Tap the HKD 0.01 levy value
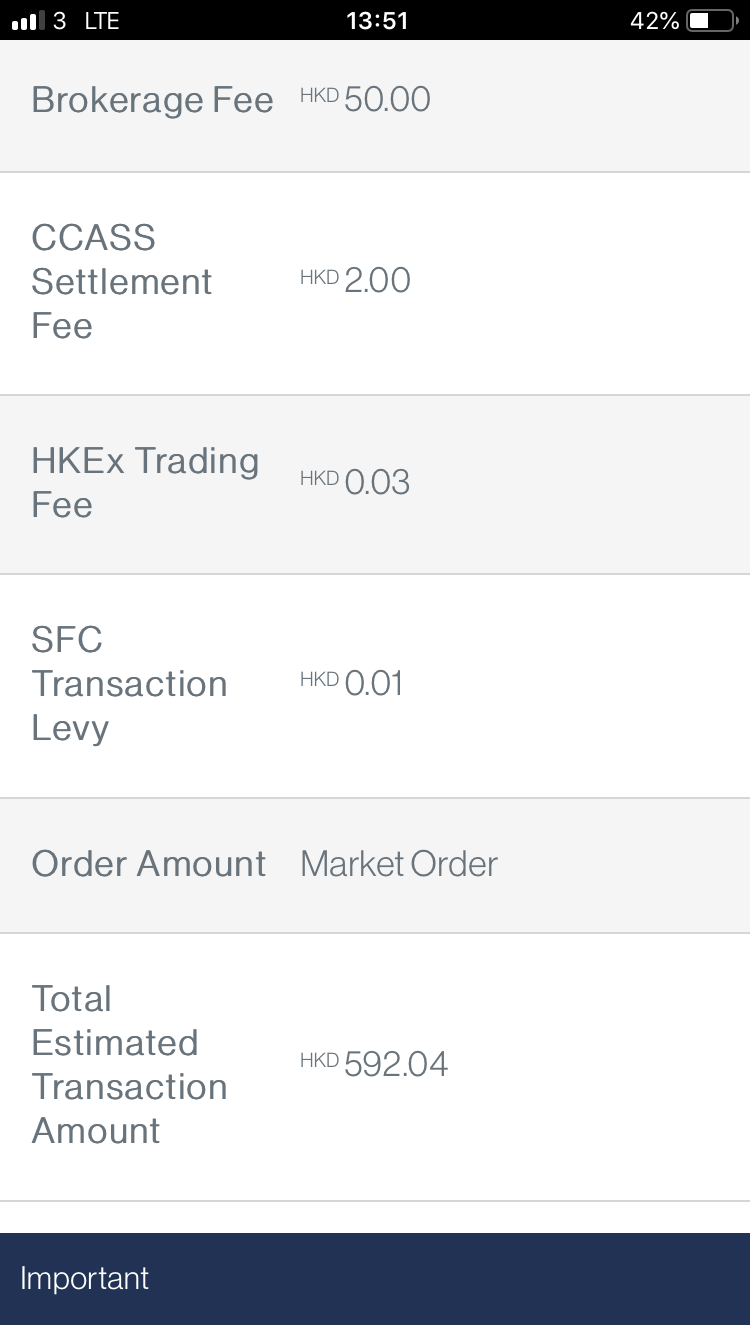This screenshot has height=1334, width=750. [352, 683]
